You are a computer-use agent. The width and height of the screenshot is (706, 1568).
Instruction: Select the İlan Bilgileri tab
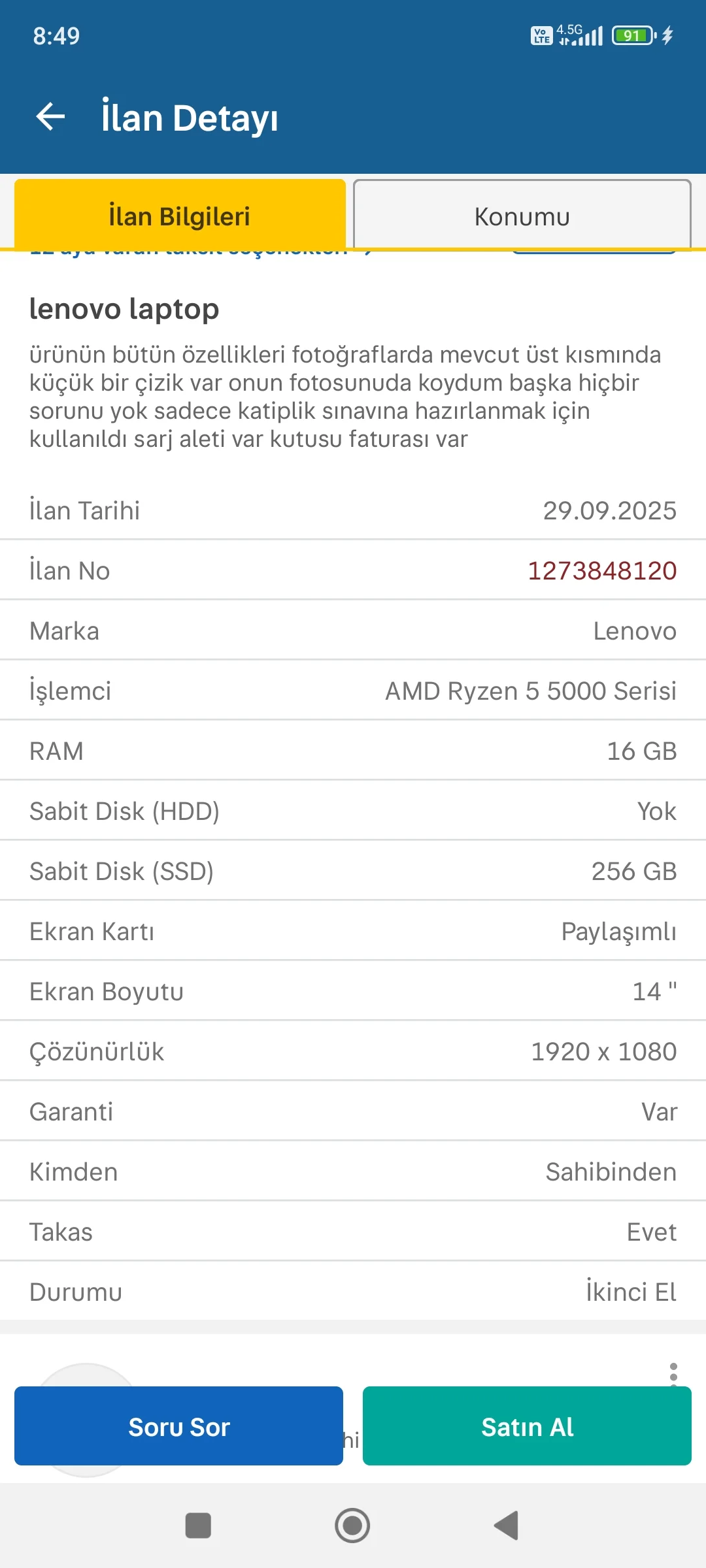click(x=180, y=216)
